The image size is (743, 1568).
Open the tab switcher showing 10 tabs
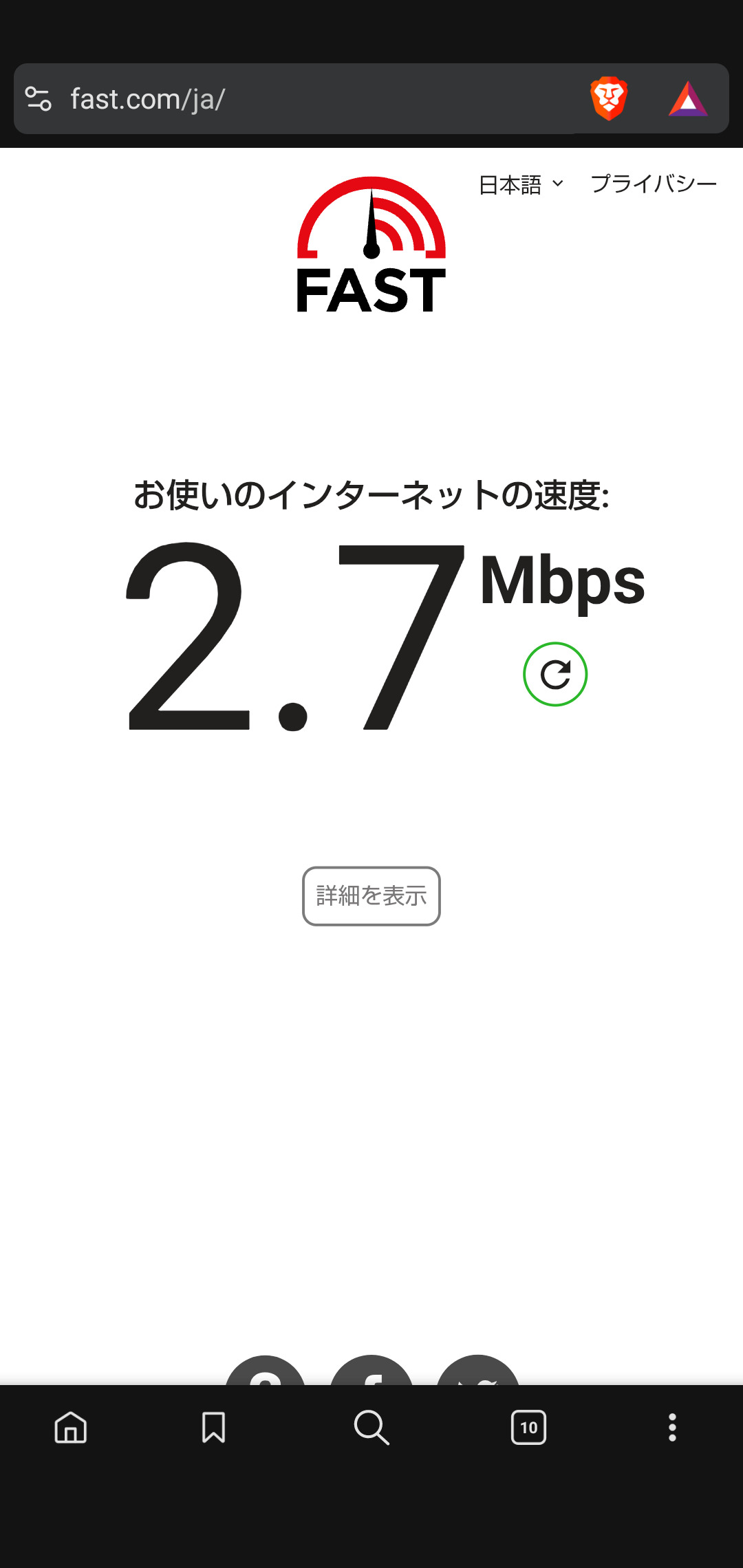point(528,1428)
